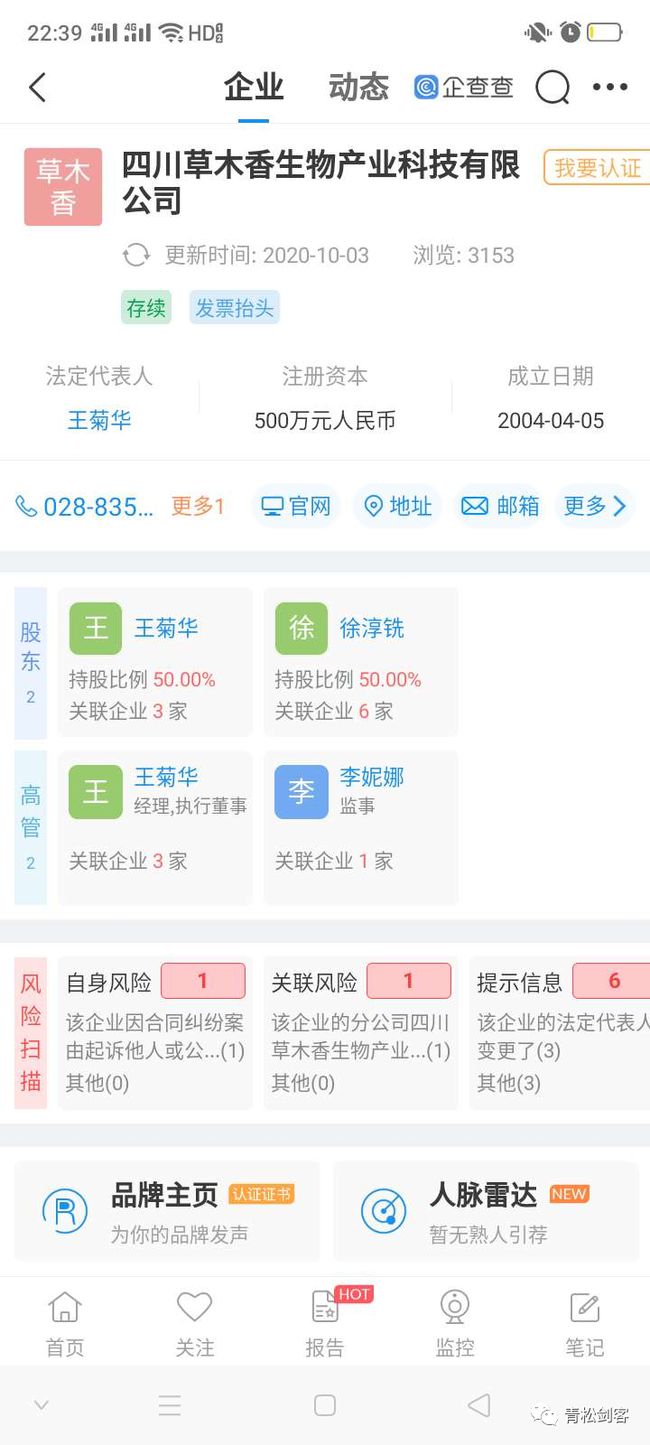Open the search icon in the header
Image resolution: width=650 pixels, height=1445 pixels.
(x=552, y=88)
